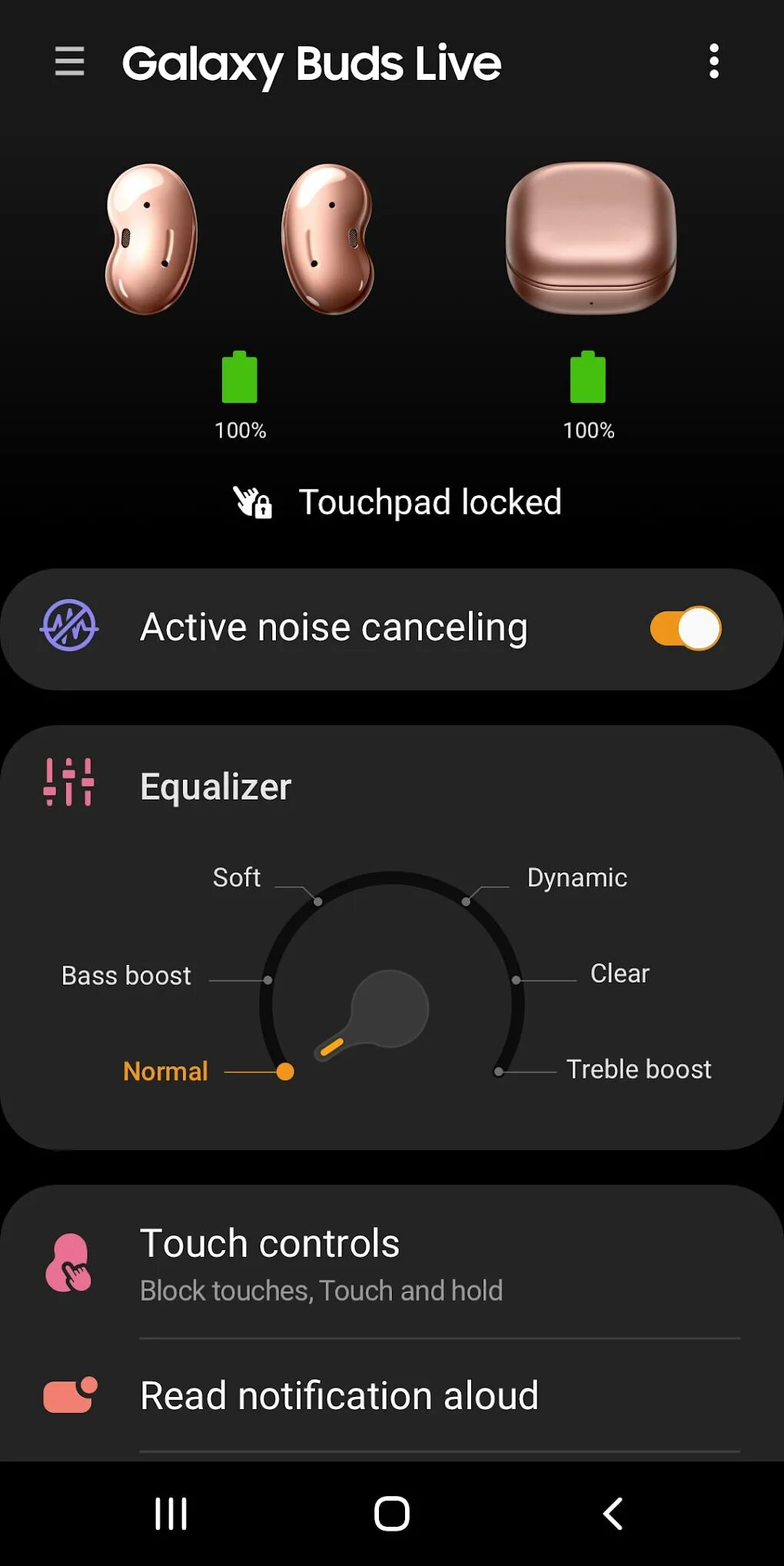Open the three-dot overflow menu
This screenshot has height=1566, width=784.
pyautogui.click(x=713, y=62)
